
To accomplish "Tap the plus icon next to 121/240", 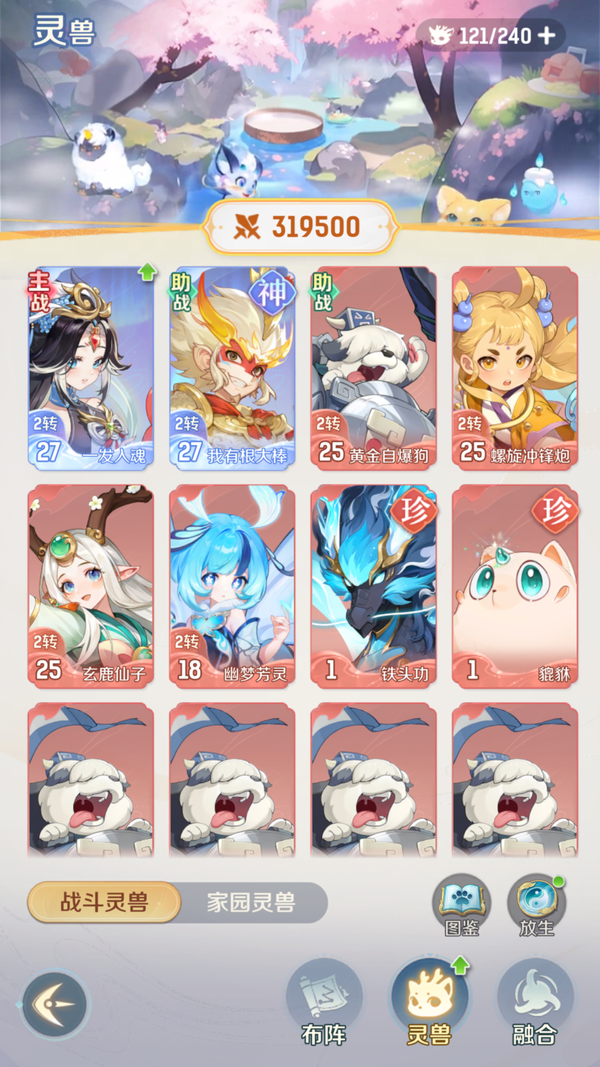I will click(546, 36).
